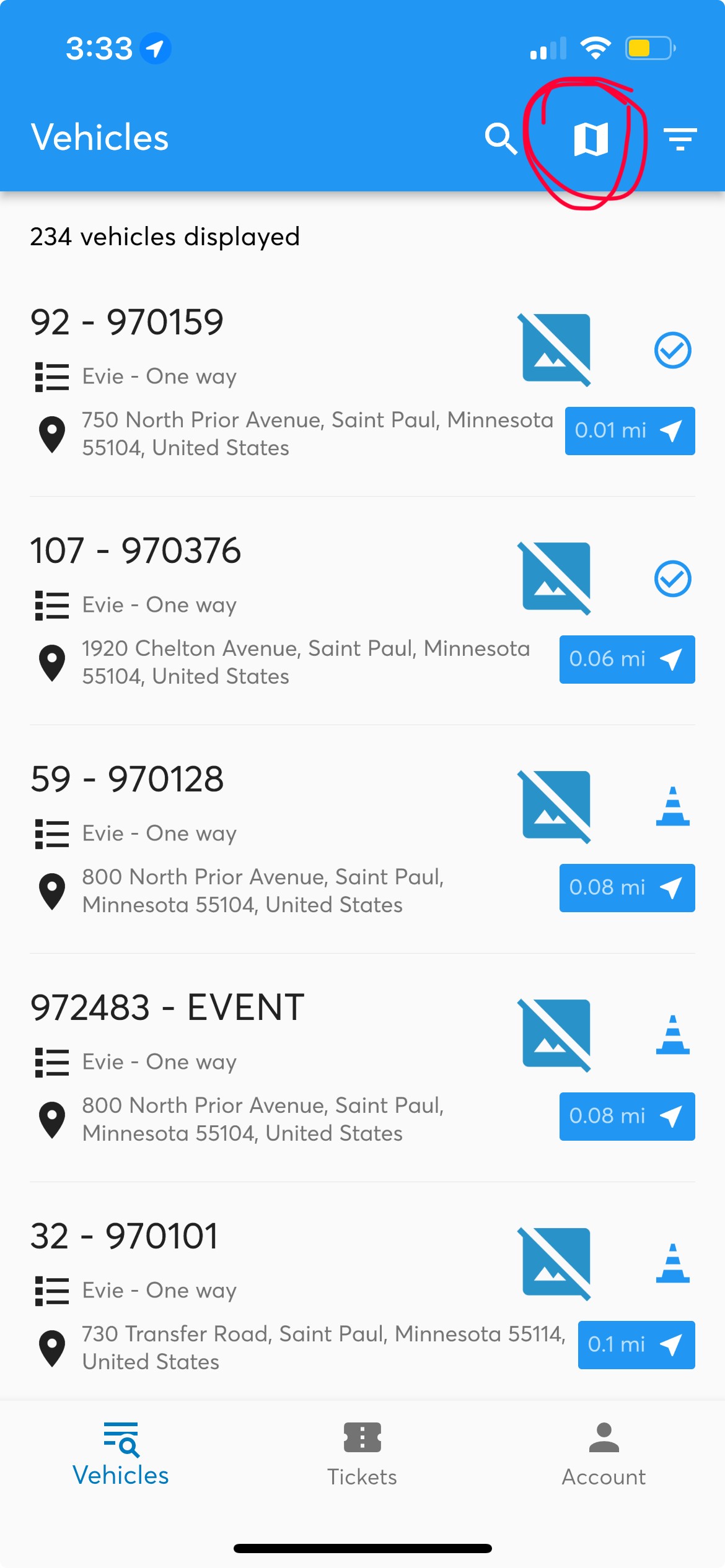
Task: Tap the location arrow in the iOS status bar
Action: [x=156, y=48]
